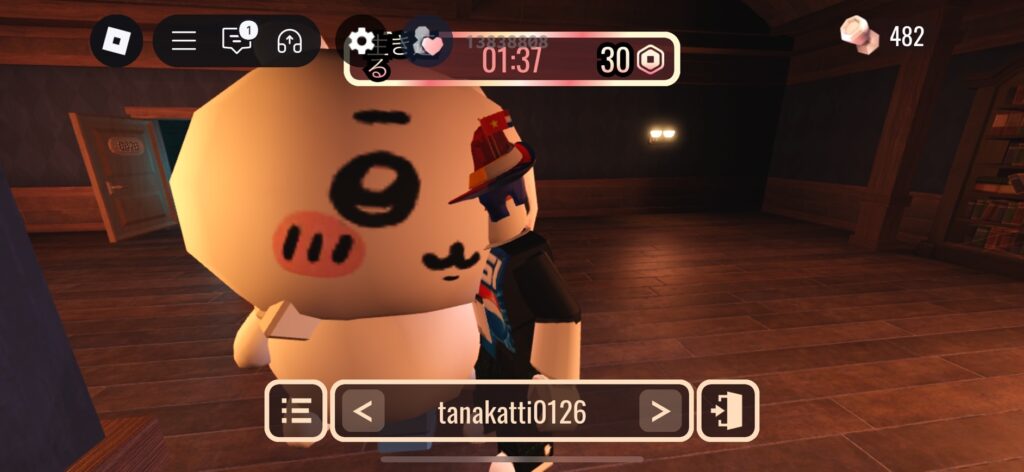
Task: Tap the friend heart icon
Action: [429, 43]
